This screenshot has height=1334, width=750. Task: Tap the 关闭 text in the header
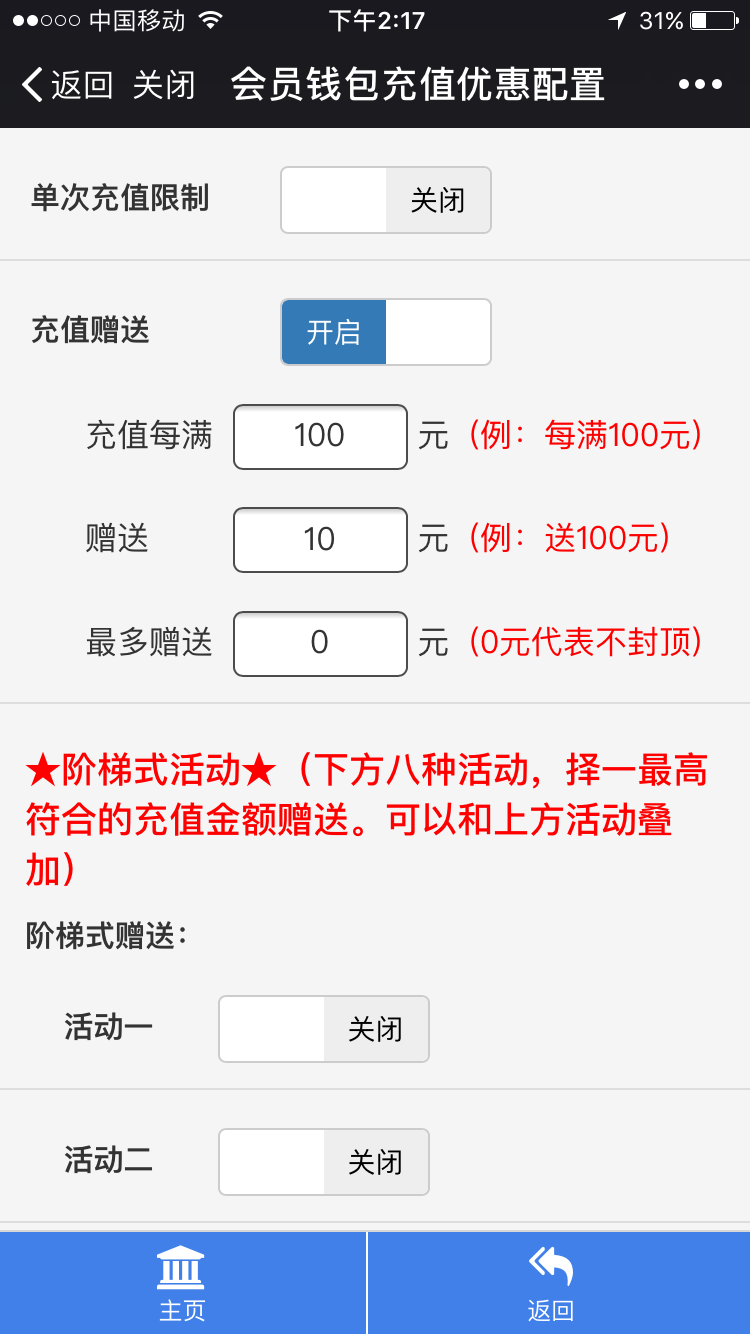click(163, 86)
